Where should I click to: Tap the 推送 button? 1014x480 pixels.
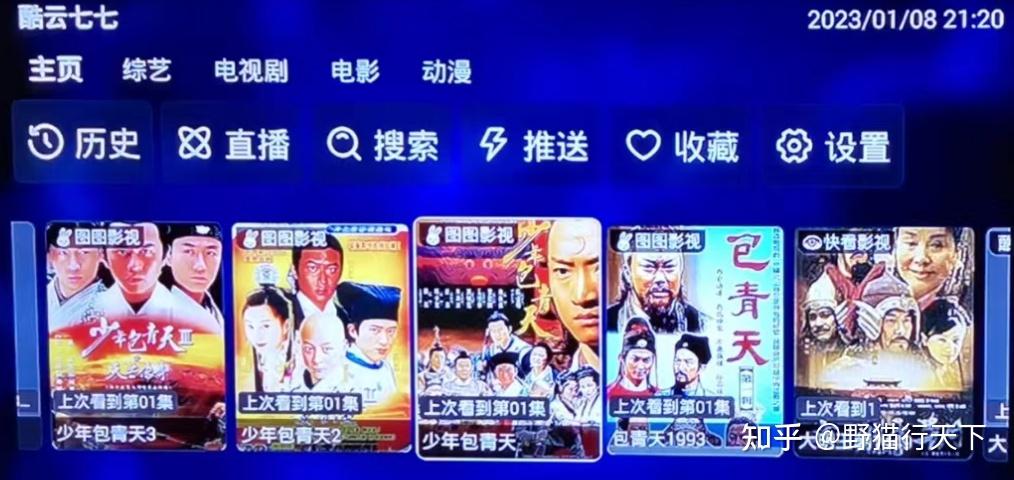[x=533, y=145]
